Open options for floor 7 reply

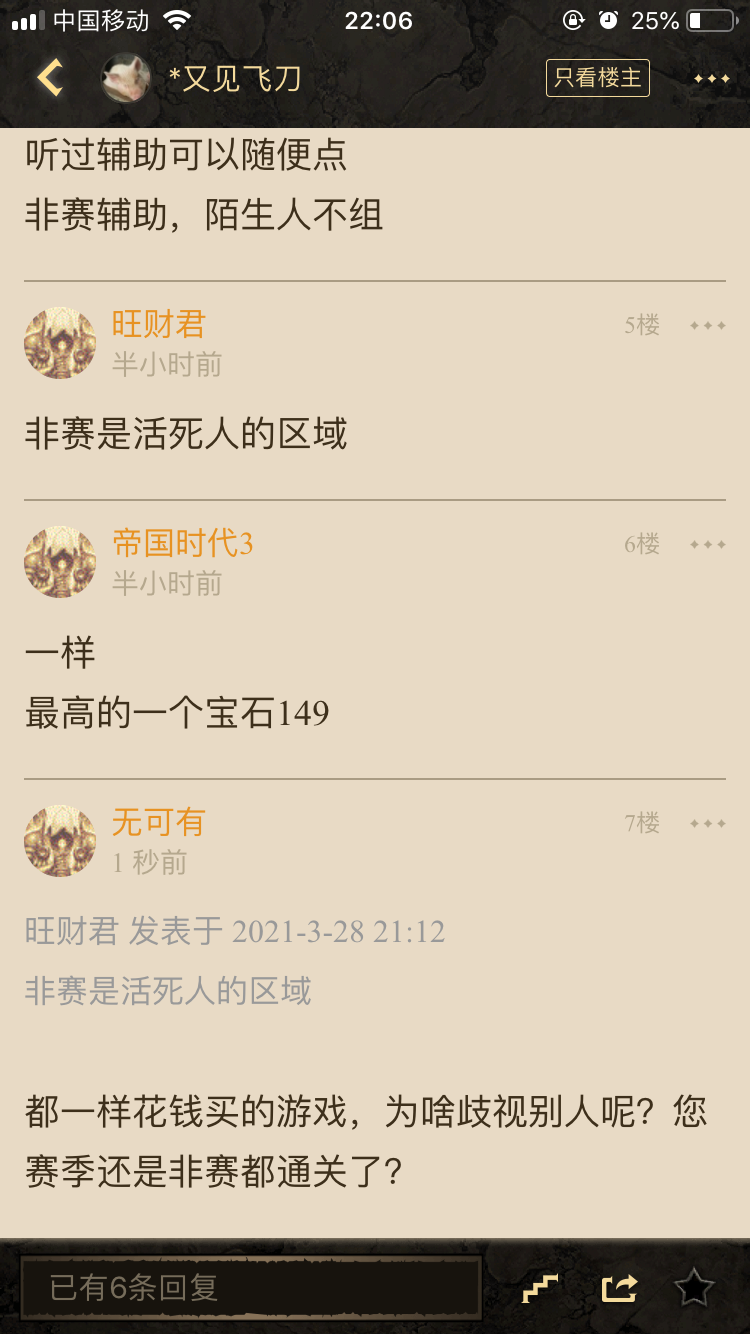click(707, 824)
